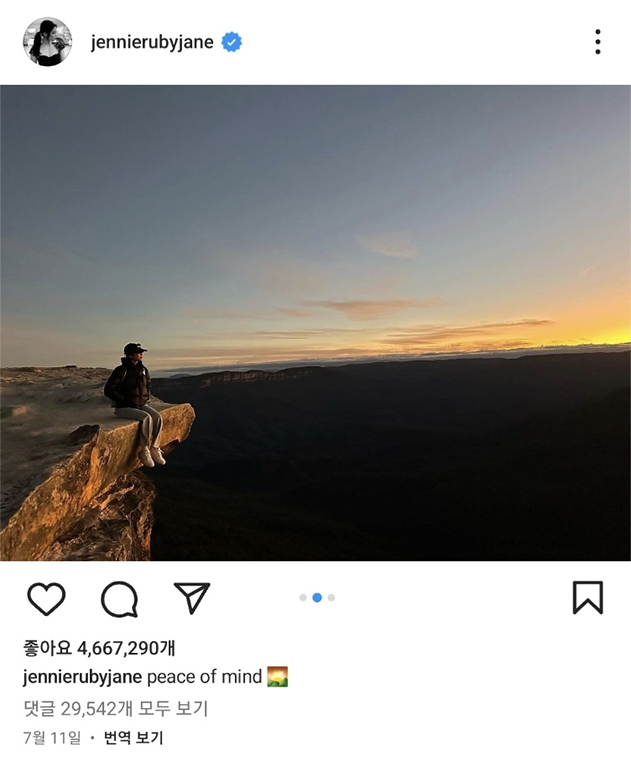Like the post with the heart icon

(x=46, y=598)
